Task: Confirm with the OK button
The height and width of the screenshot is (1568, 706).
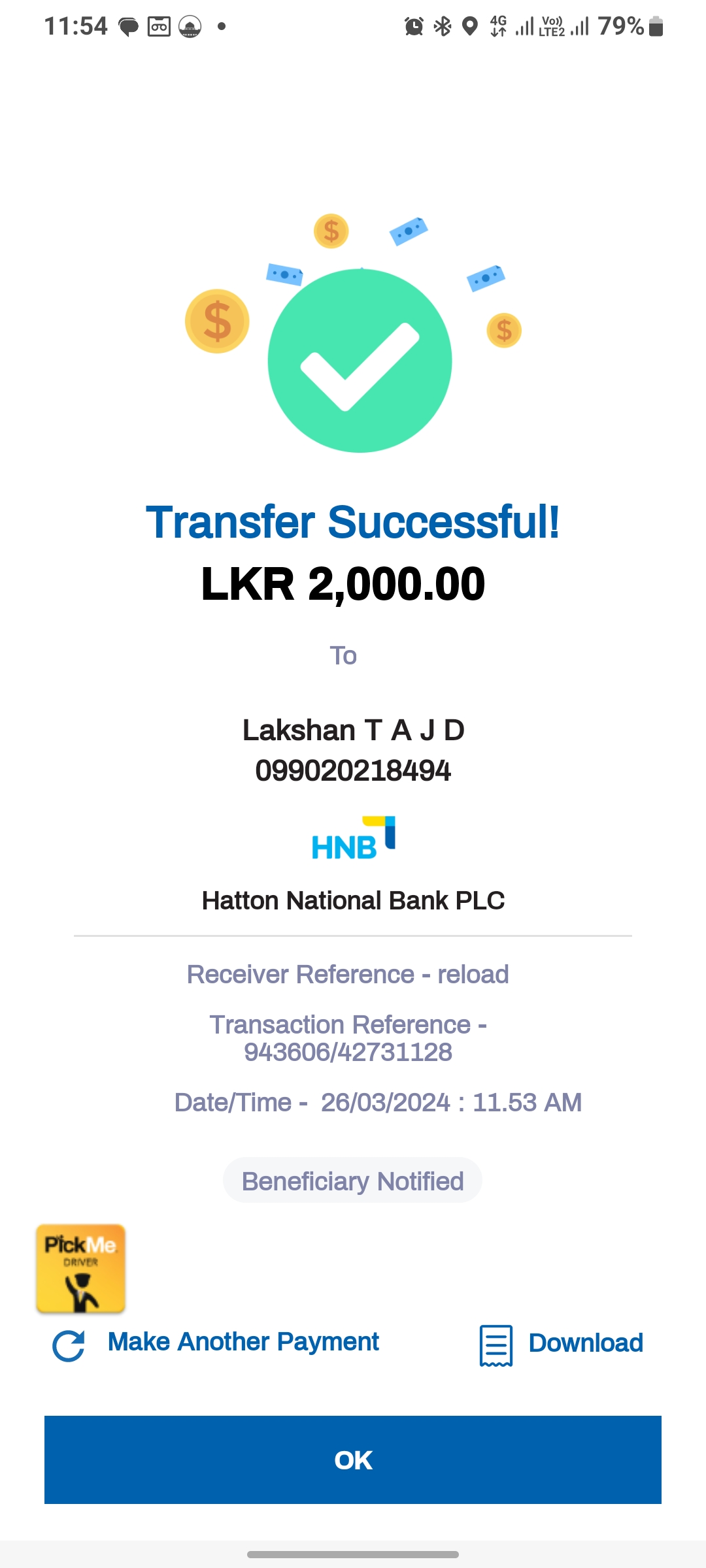Action: (x=353, y=1460)
